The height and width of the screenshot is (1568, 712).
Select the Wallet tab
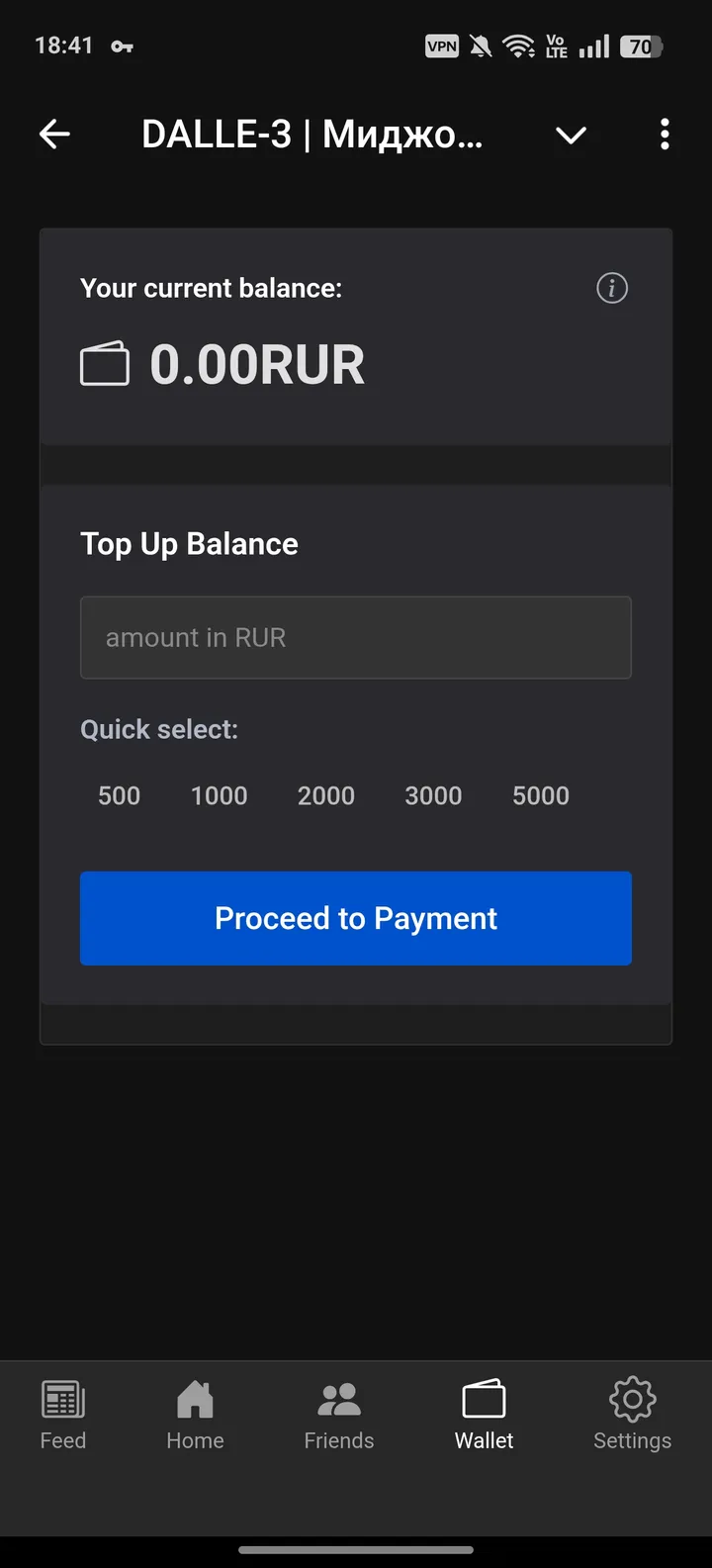click(484, 1416)
